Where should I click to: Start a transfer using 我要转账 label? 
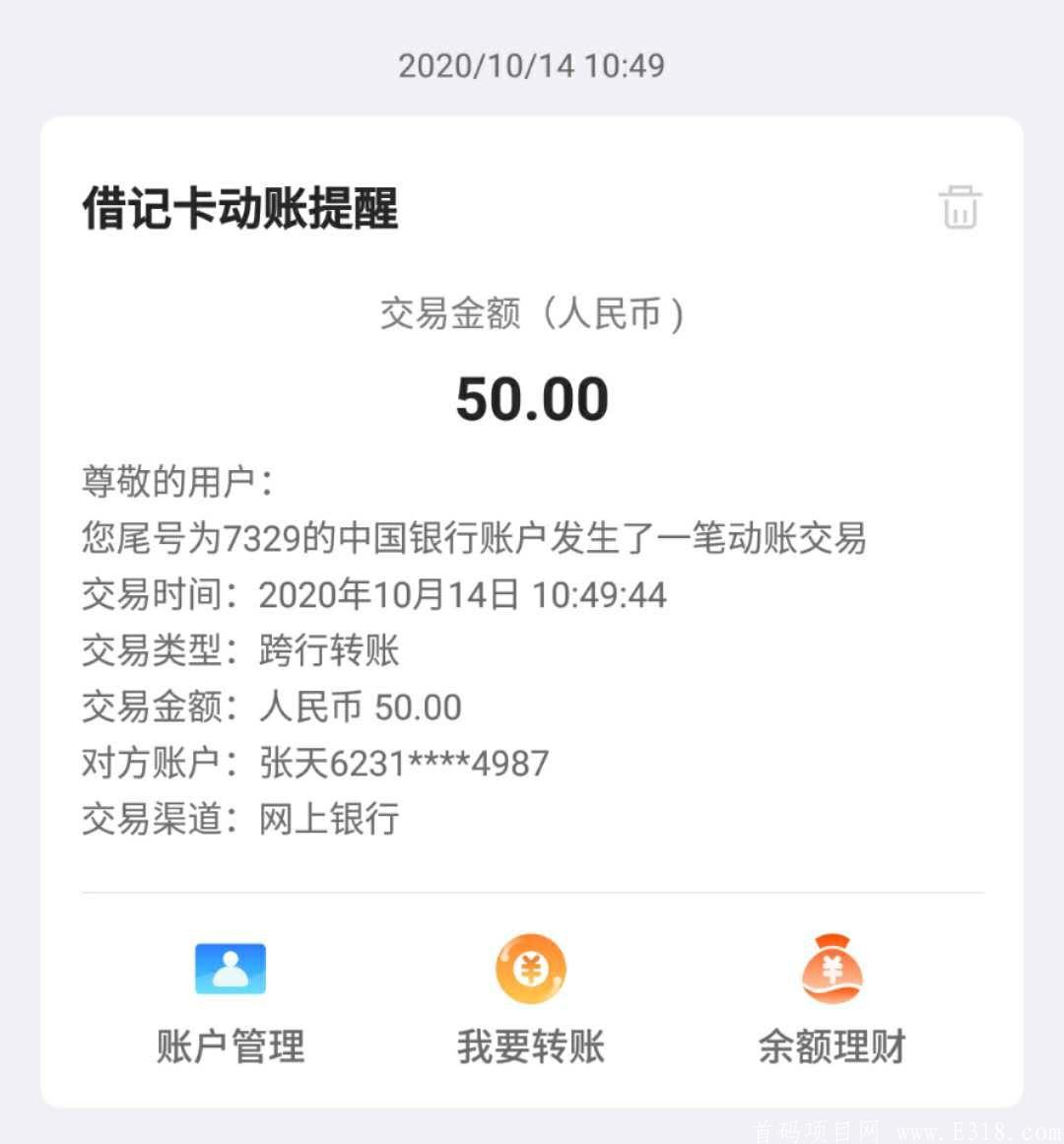pyautogui.click(x=531, y=1048)
